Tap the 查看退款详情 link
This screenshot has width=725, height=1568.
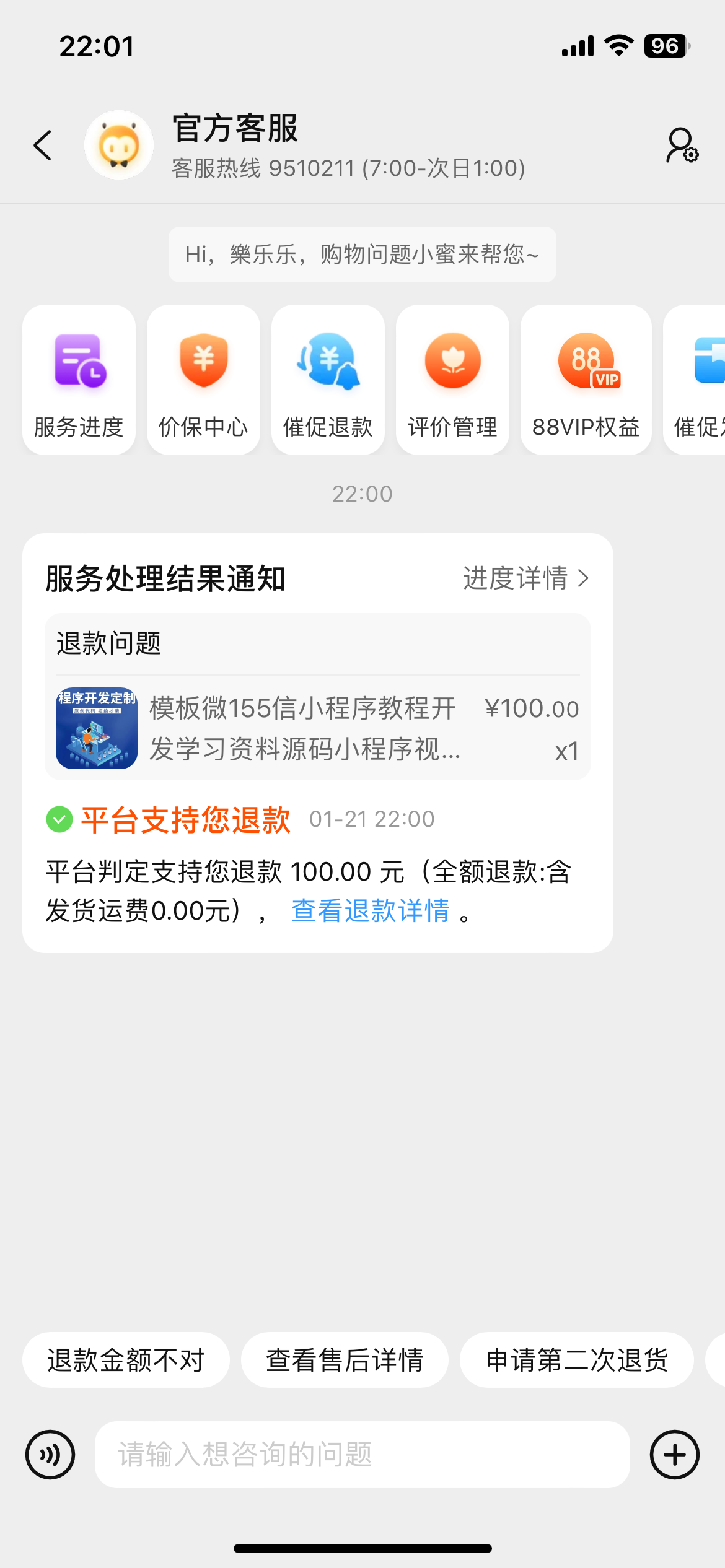[x=370, y=911]
